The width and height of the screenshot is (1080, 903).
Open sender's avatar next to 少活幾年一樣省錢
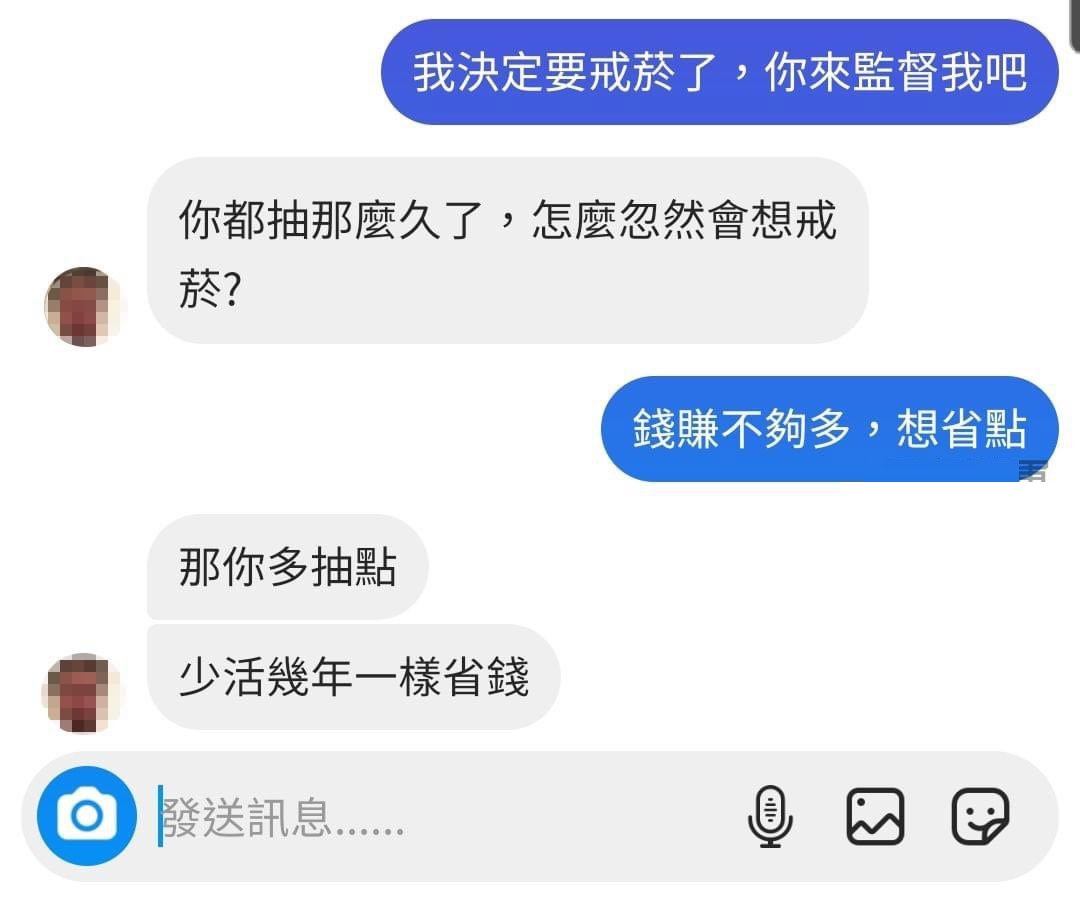84,693
